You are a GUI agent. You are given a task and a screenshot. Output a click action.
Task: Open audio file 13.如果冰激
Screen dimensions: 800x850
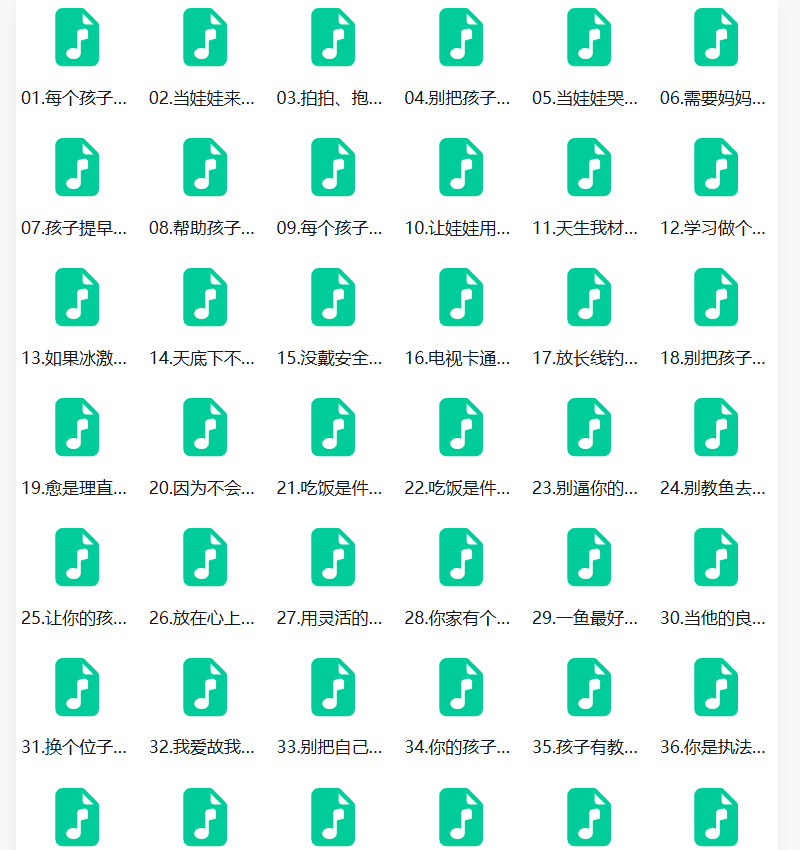[77, 297]
